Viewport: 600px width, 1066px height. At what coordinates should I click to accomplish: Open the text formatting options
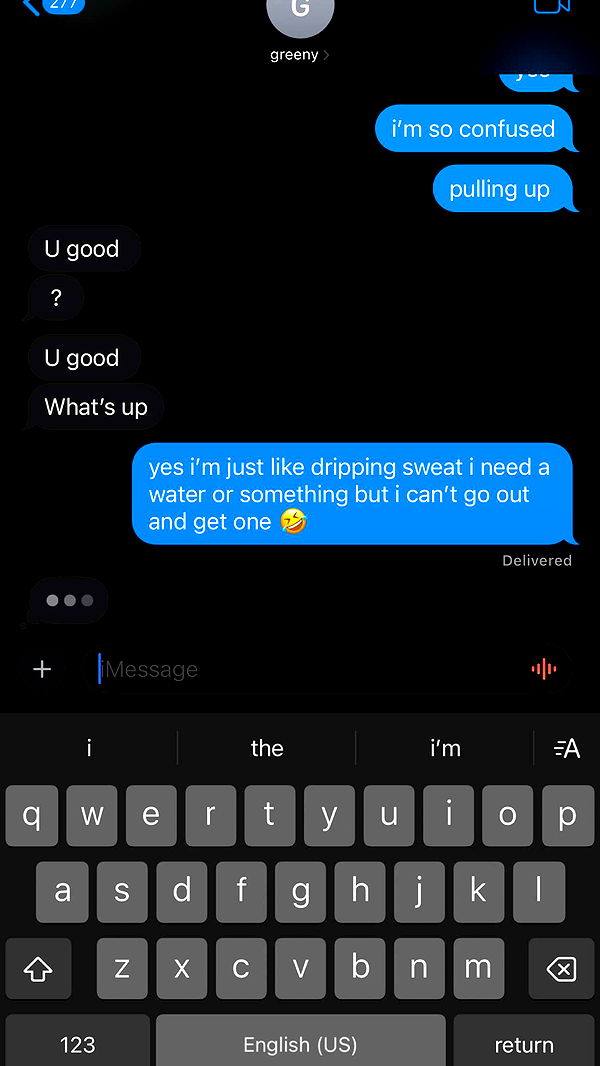point(567,748)
